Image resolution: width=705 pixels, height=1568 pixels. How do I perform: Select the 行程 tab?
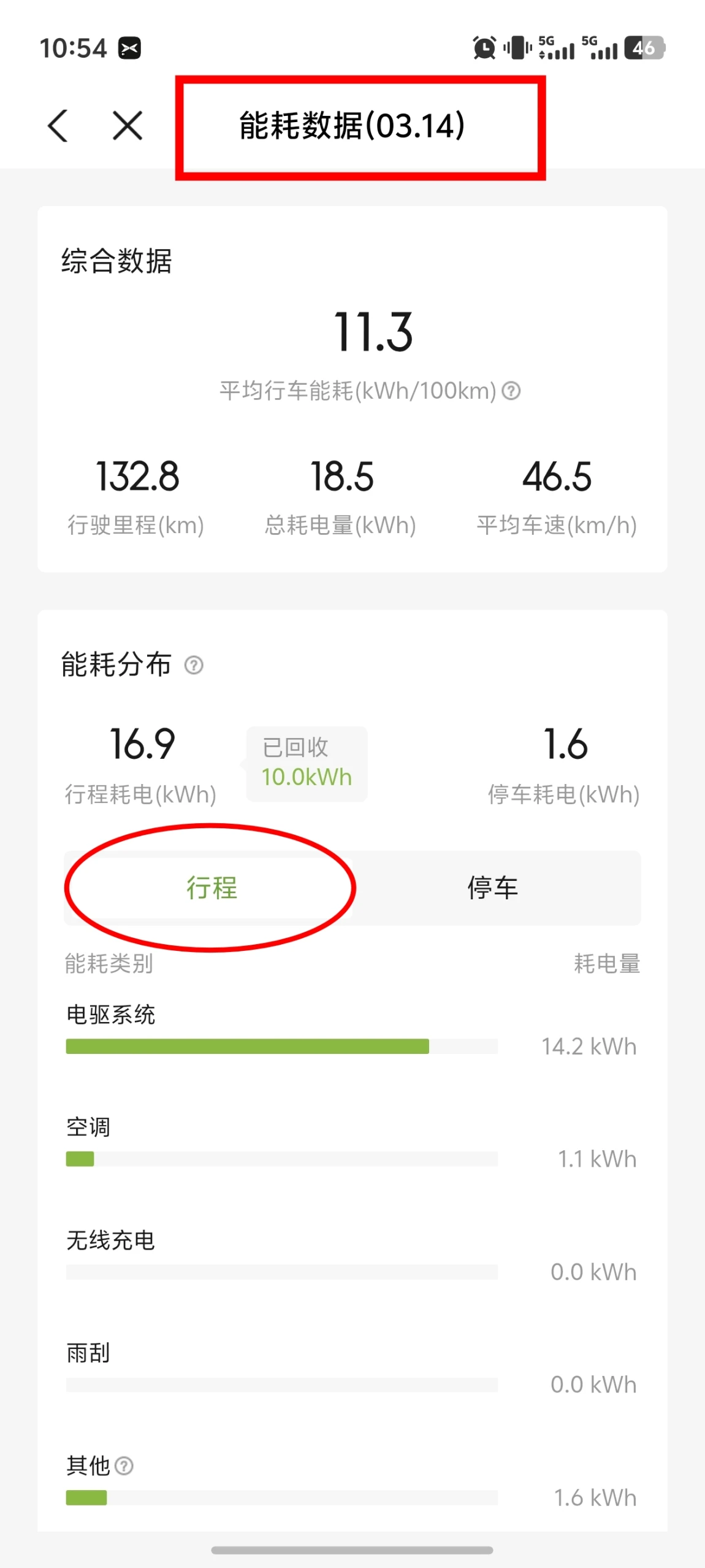point(211,888)
